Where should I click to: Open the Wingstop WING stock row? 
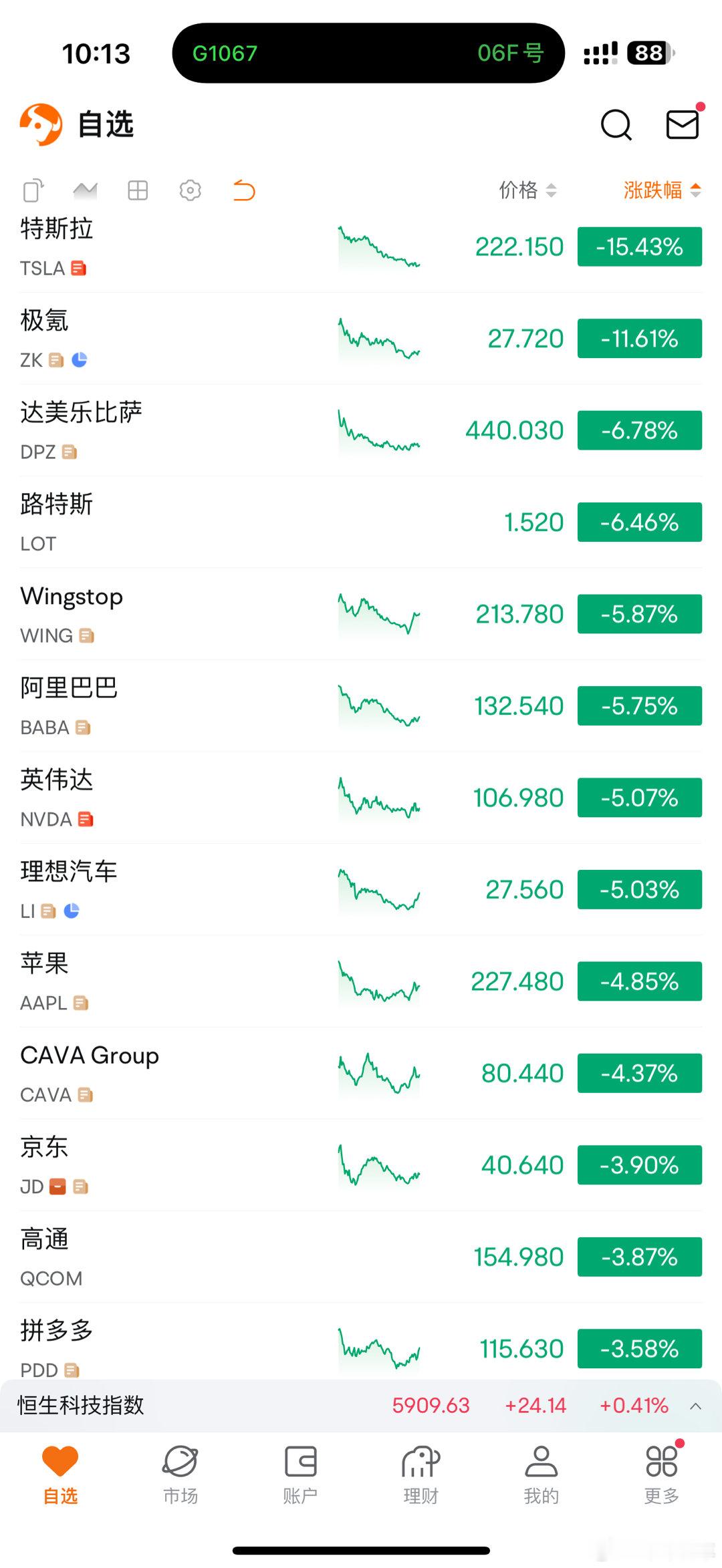click(x=201, y=614)
